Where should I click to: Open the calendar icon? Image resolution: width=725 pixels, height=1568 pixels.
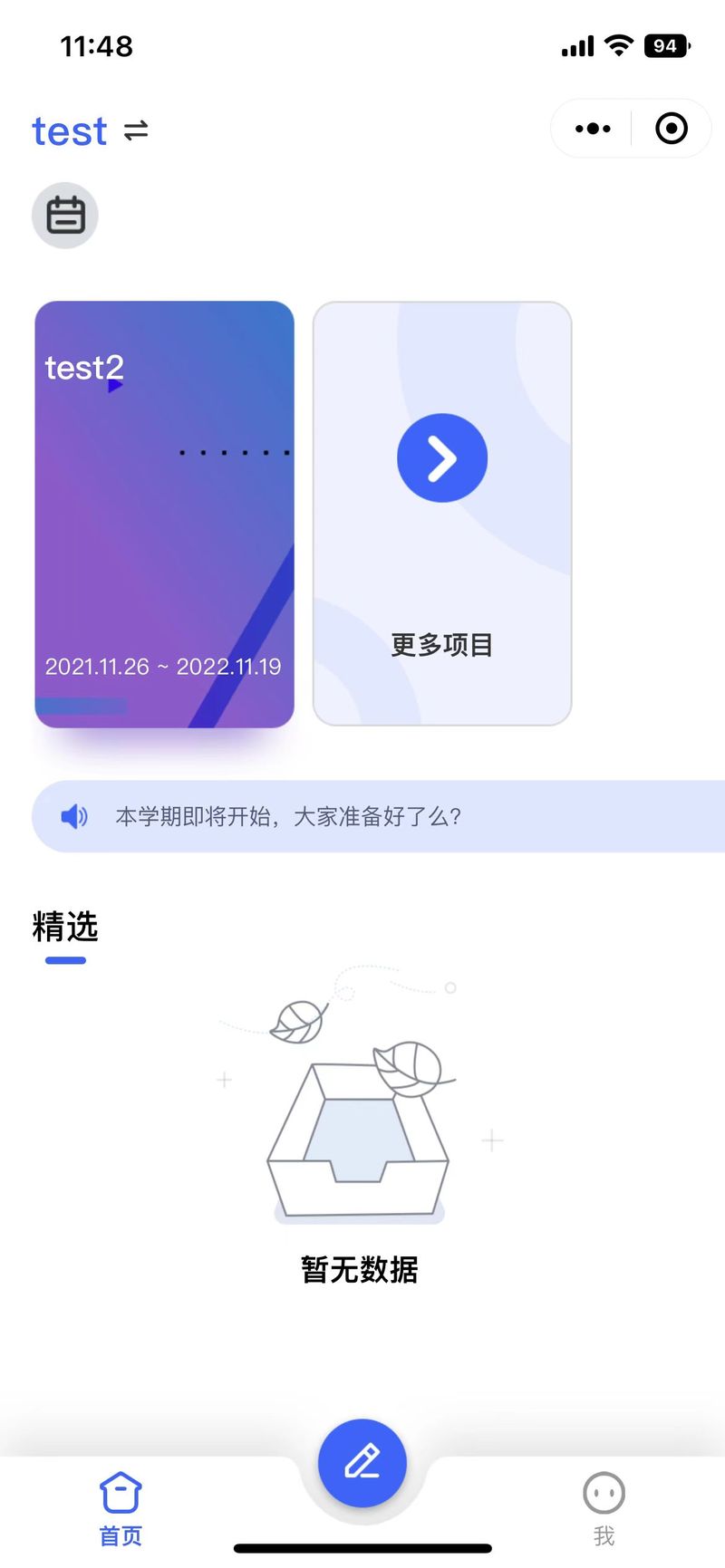pos(65,216)
